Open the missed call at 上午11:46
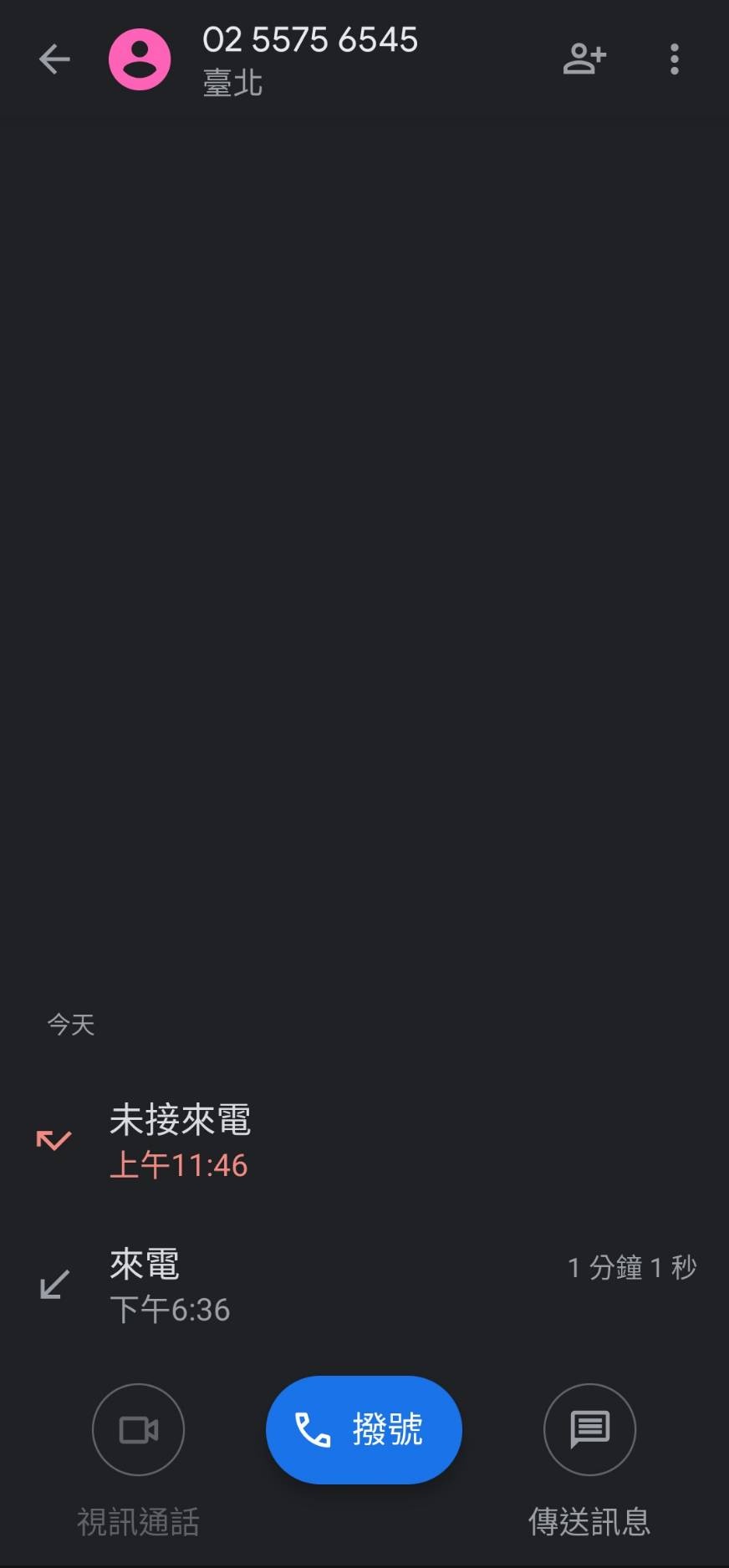Screen dimensions: 729x1568 point(364,1141)
